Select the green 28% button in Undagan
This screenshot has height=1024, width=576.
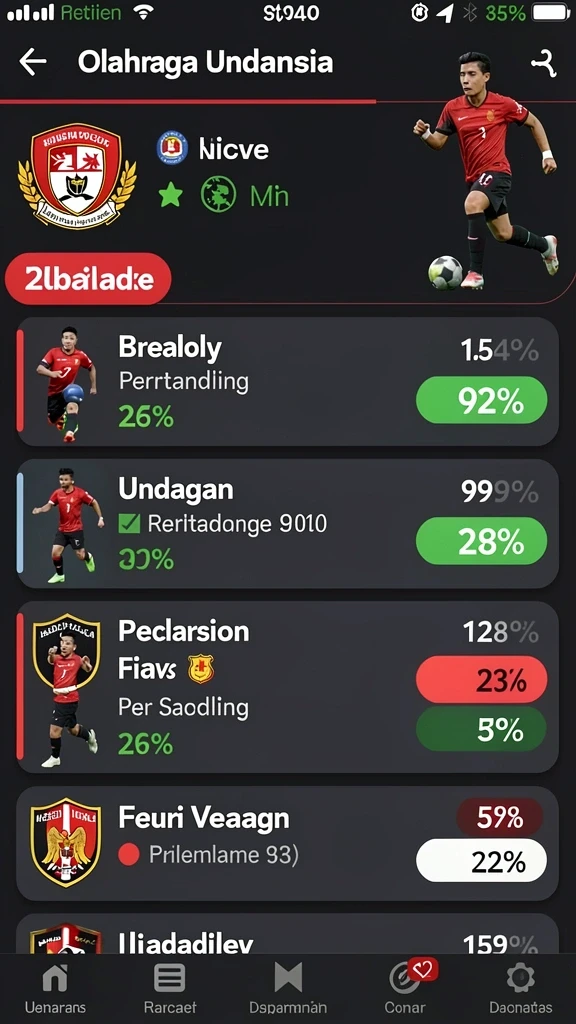click(481, 541)
